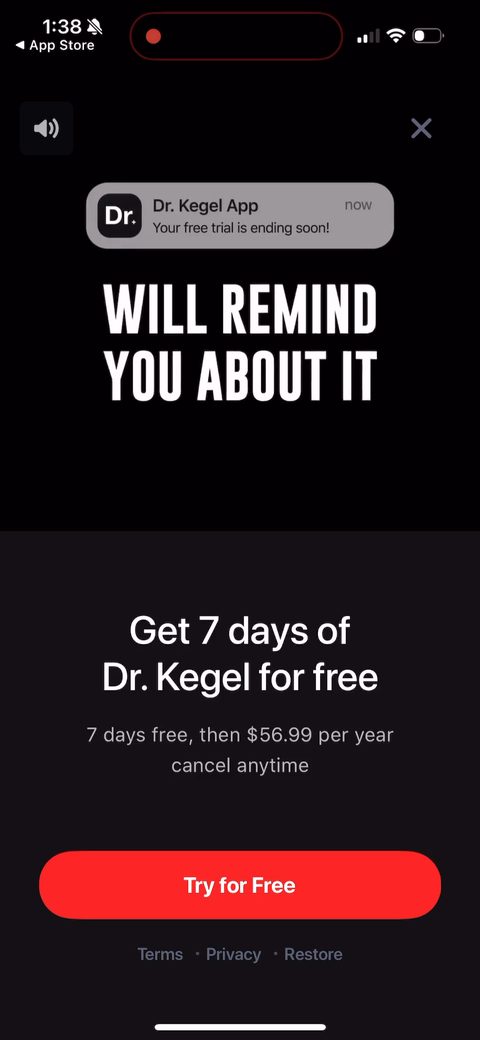Dismiss the paywall with the X
Viewport: 480px width, 1040px height.
pos(421,128)
